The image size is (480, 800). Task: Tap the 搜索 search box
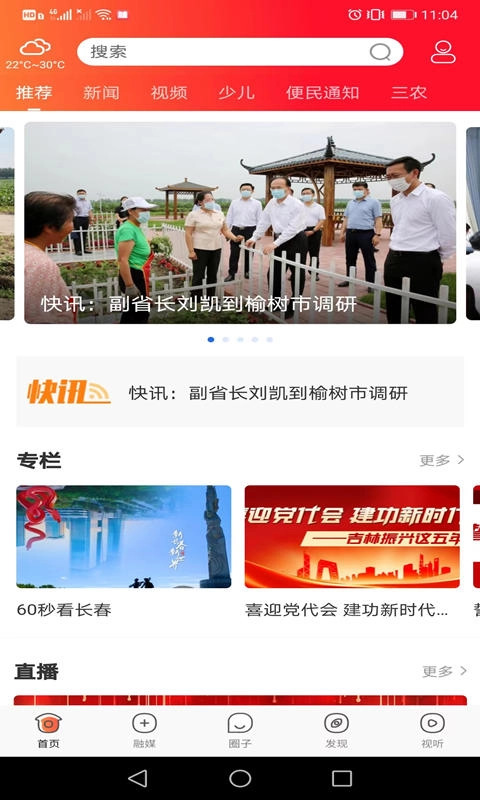(240, 52)
